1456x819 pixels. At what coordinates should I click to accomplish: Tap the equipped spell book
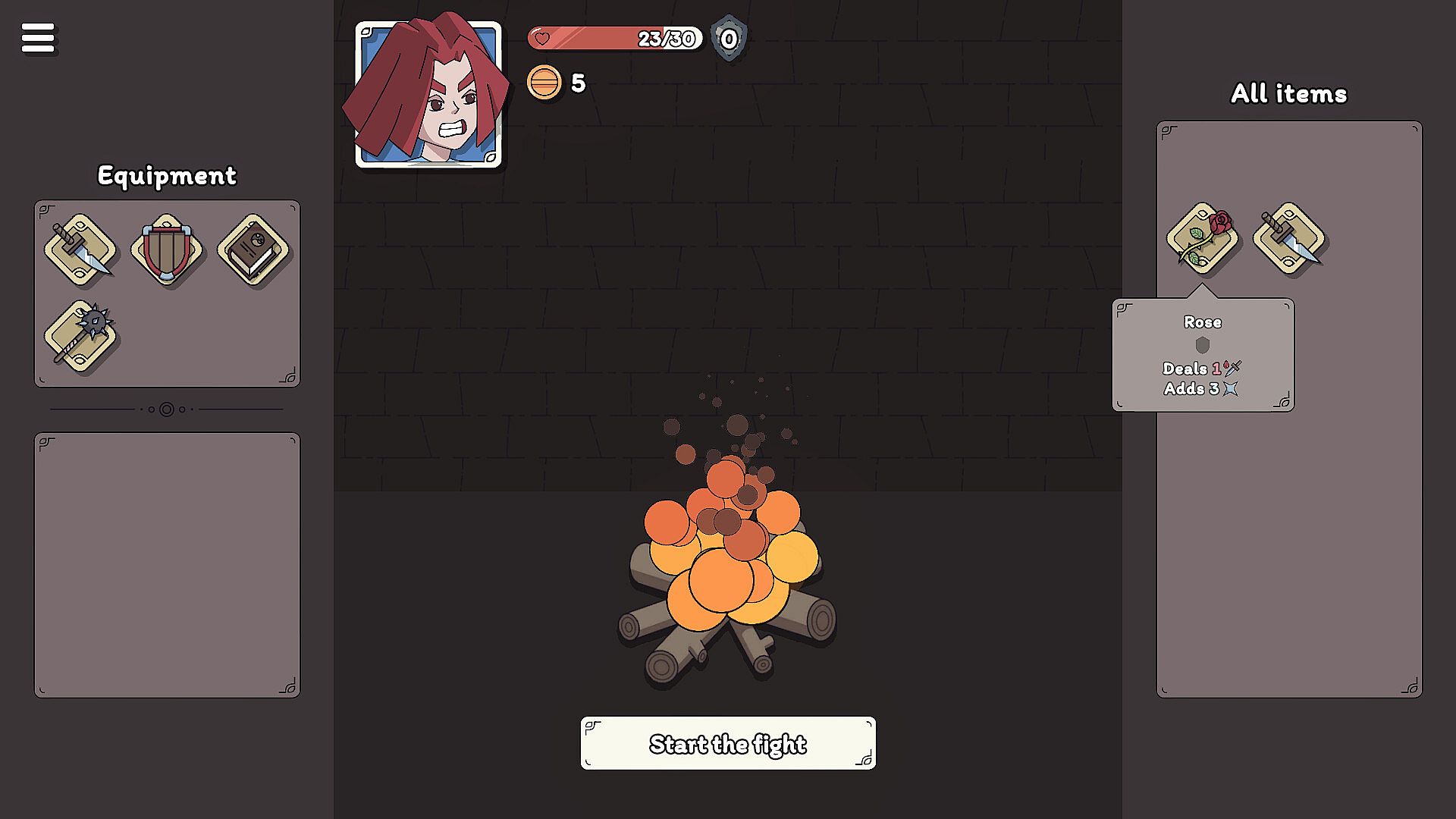[253, 249]
